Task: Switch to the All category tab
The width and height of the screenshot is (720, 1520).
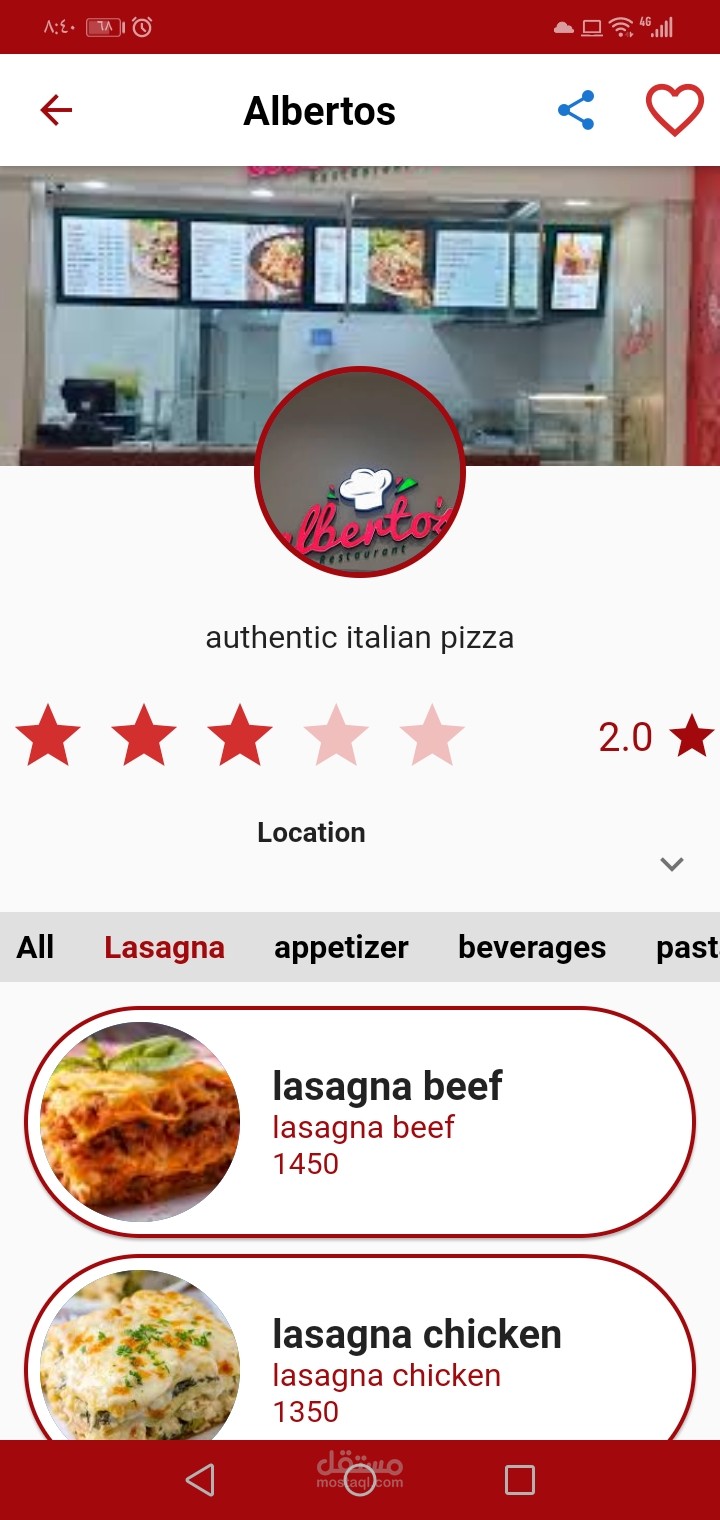Action: point(35,947)
